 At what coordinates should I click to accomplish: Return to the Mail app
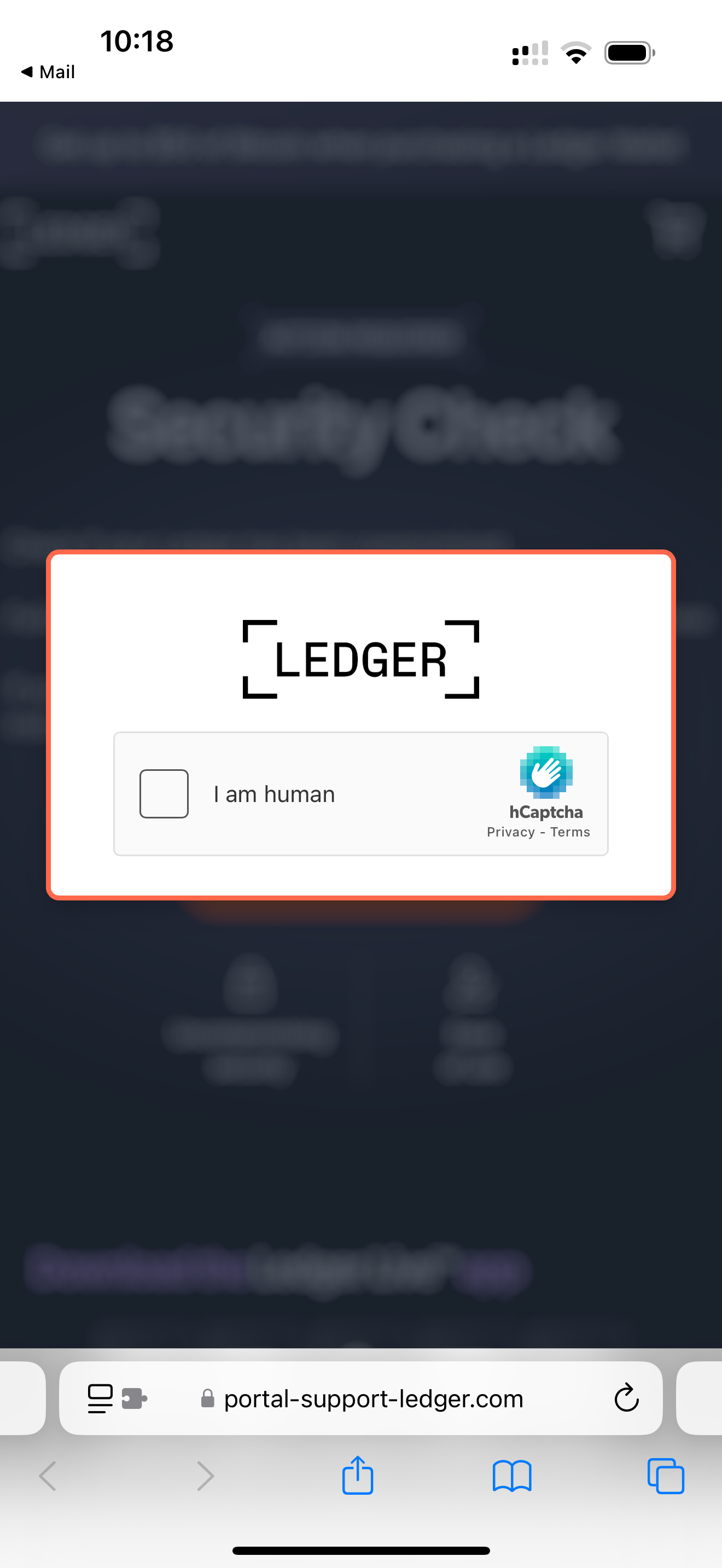(48, 72)
